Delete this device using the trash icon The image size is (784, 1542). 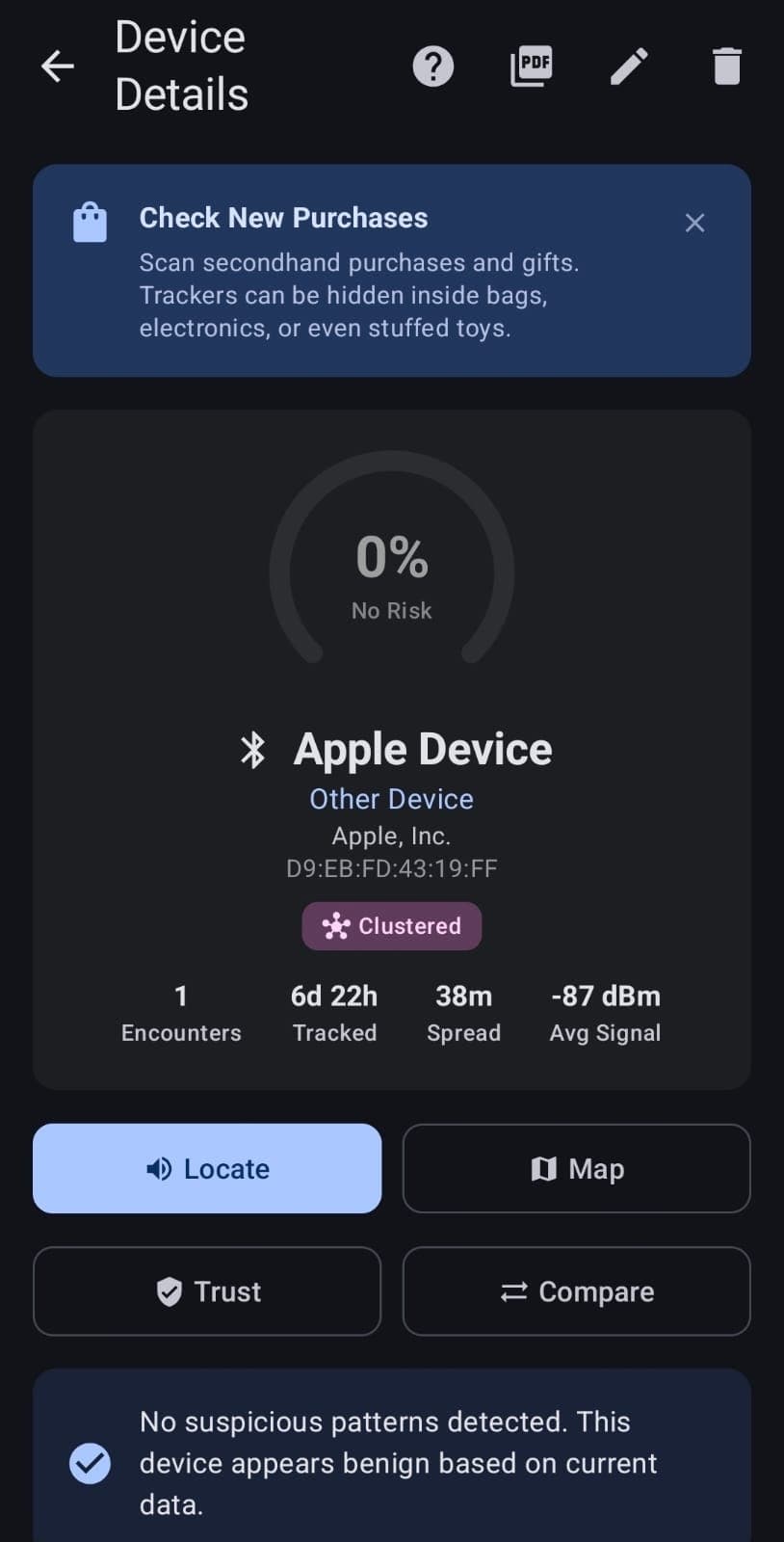pos(725,66)
